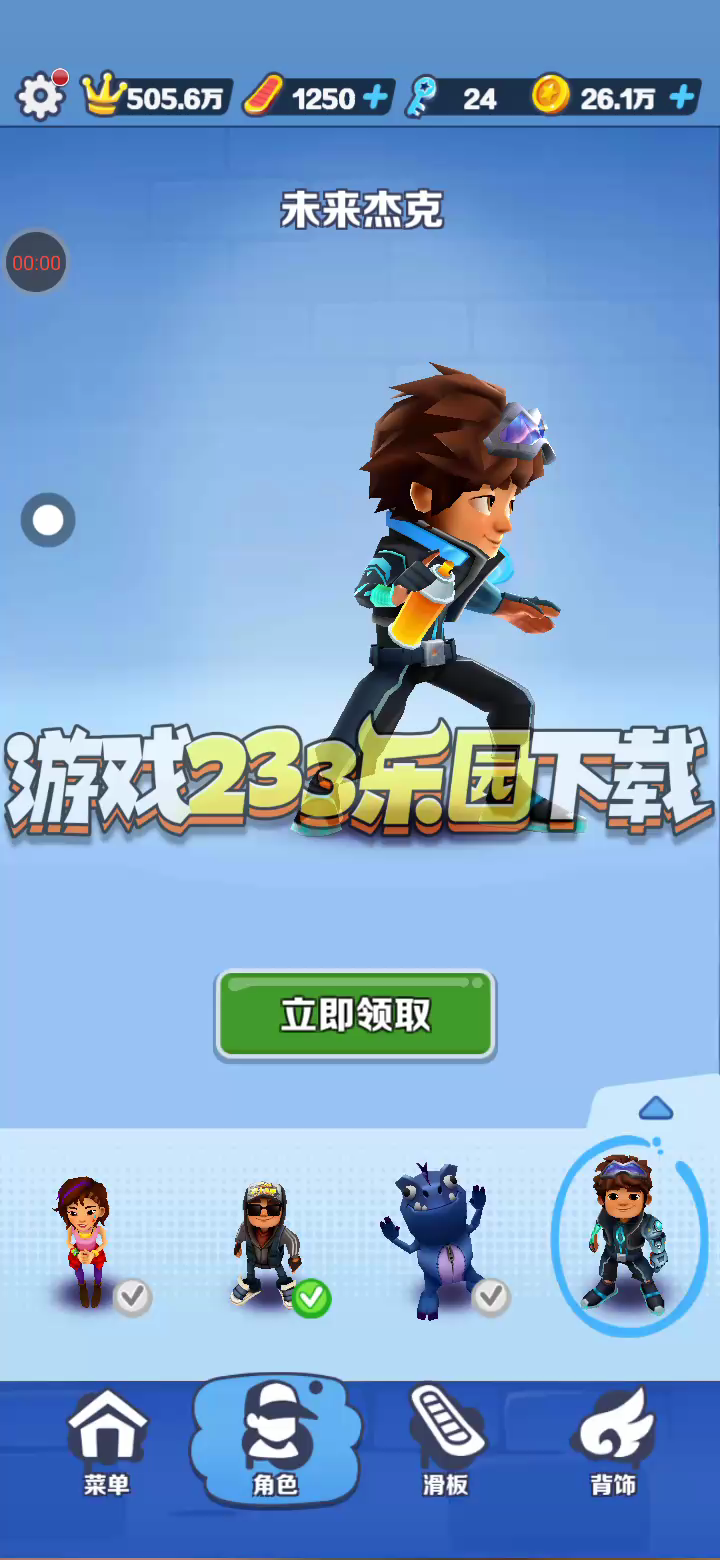Expand the character list arrow
Screen dimensions: 720x1560
655,1108
